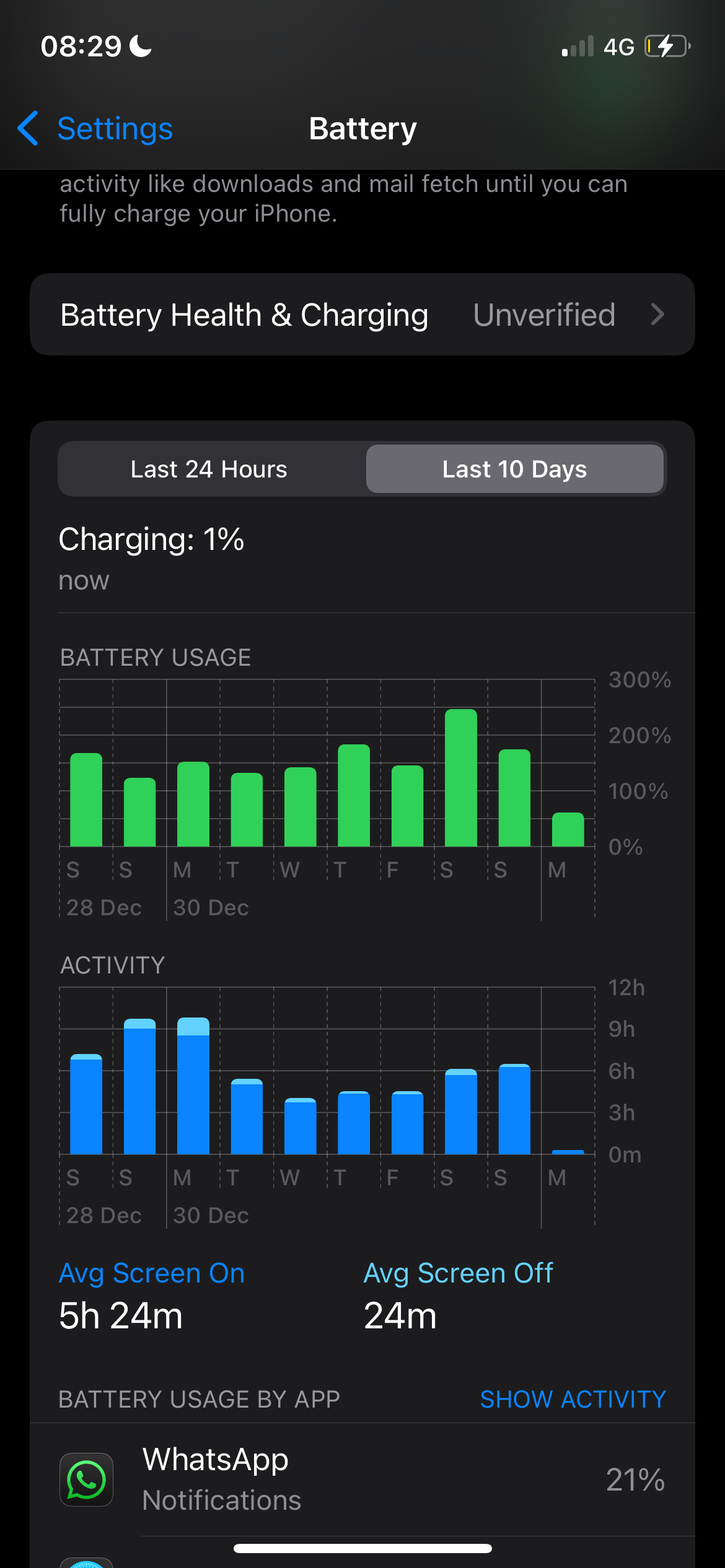This screenshot has width=725, height=1568.
Task: Open Battery Health & Charging
Action: (x=362, y=315)
